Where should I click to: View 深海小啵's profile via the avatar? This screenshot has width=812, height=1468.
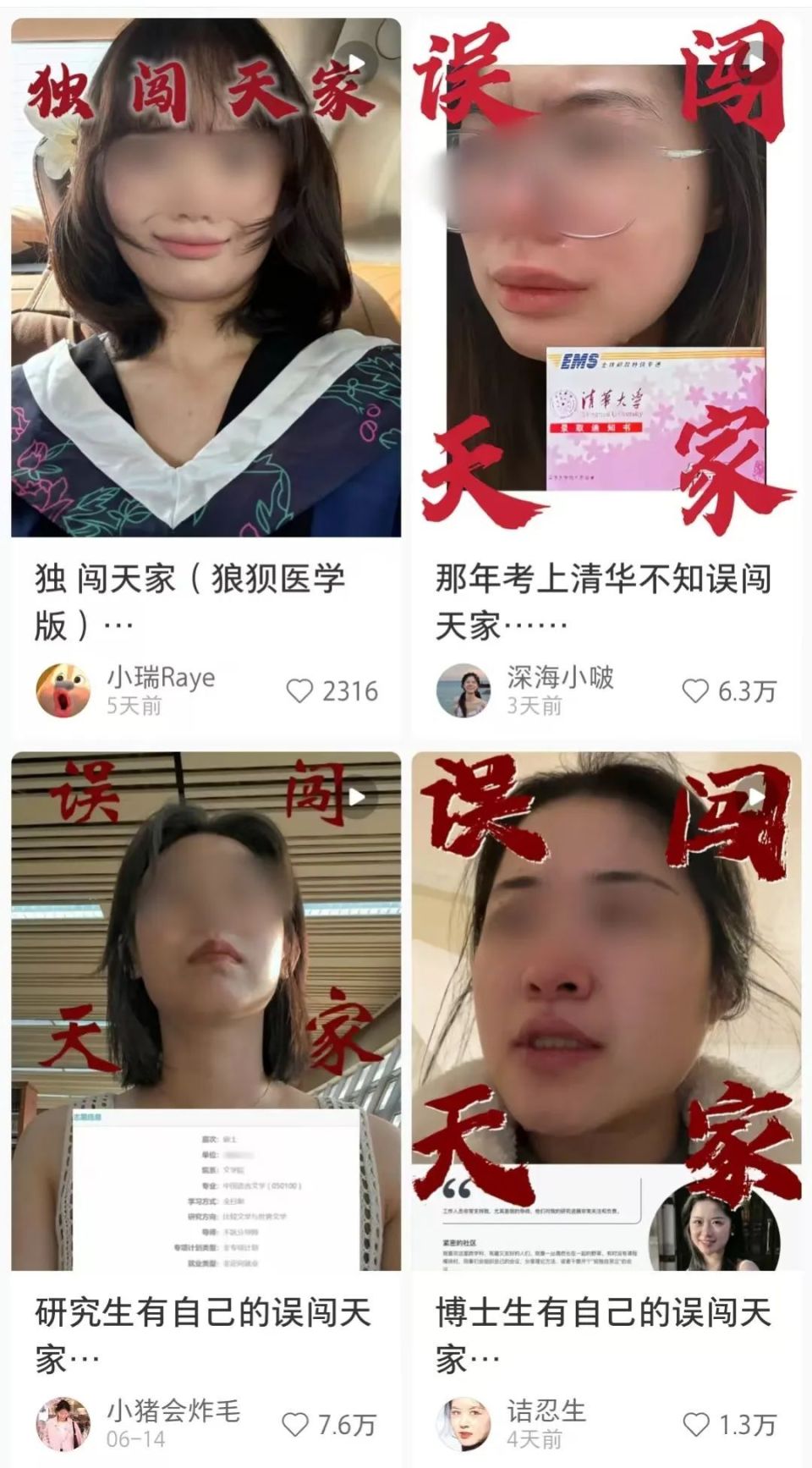tap(464, 690)
